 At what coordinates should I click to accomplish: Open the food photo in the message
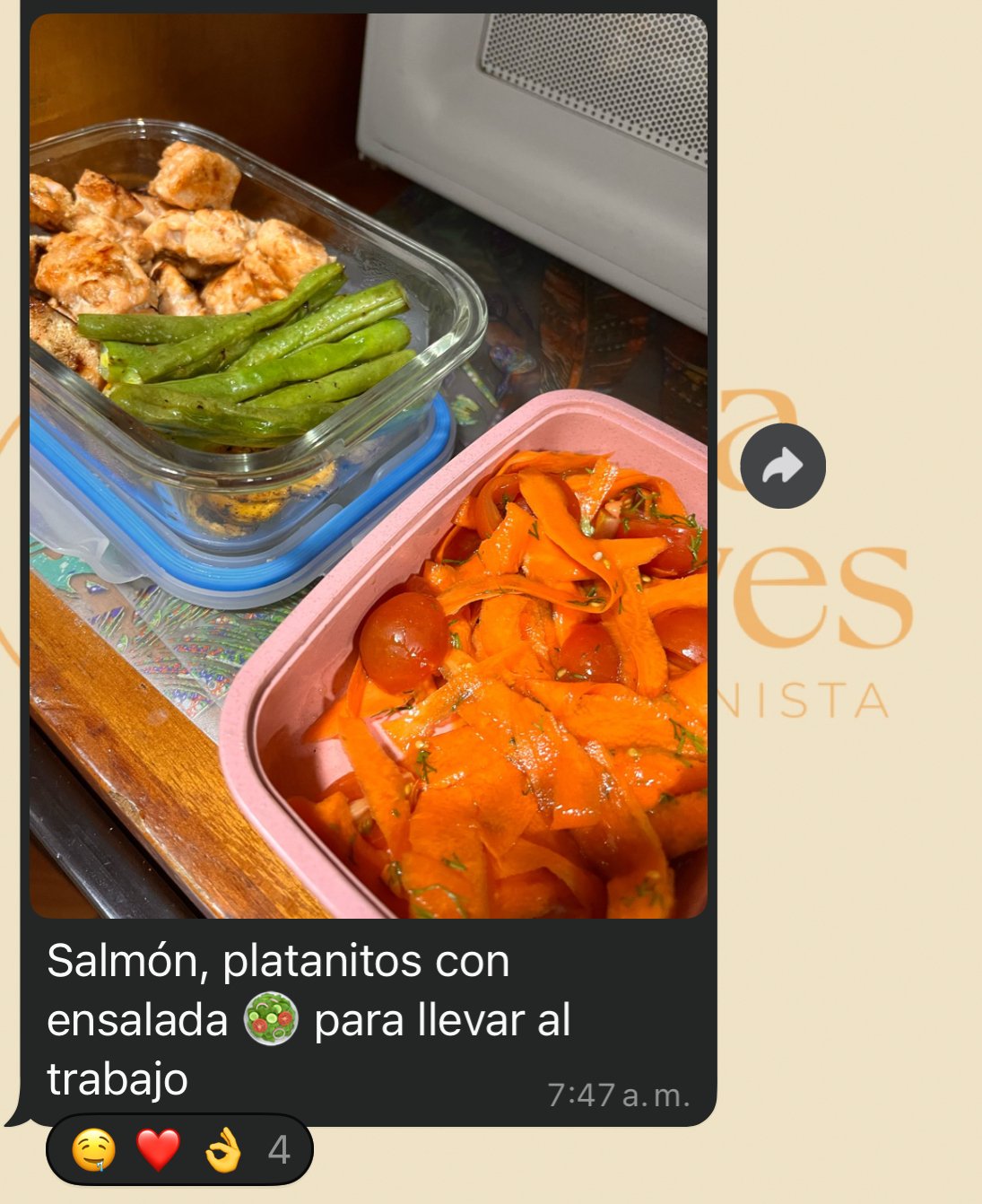click(x=368, y=467)
